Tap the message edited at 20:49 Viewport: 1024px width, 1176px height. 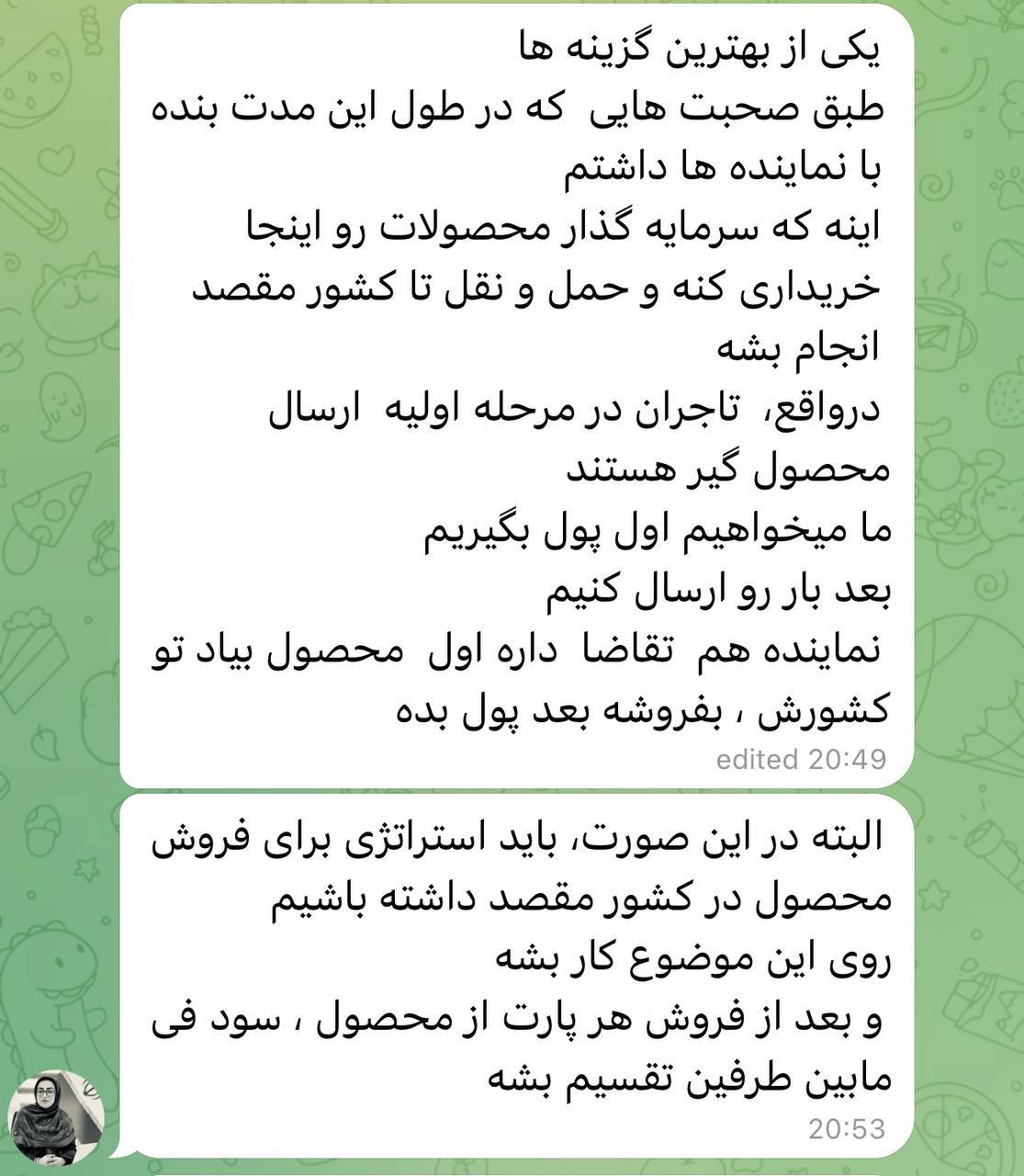[516, 395]
